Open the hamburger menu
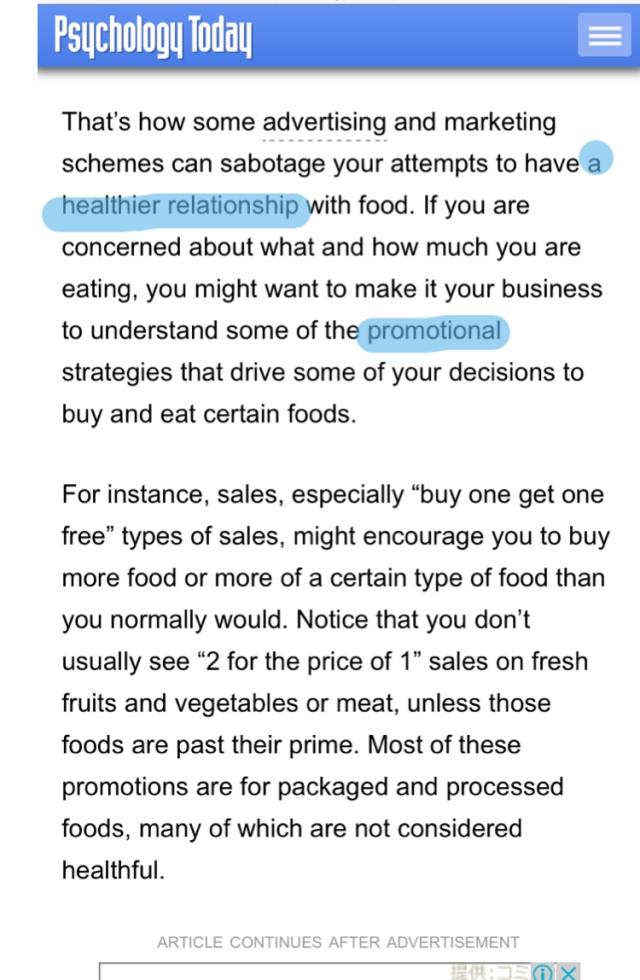The height and width of the screenshot is (980, 640). point(604,36)
